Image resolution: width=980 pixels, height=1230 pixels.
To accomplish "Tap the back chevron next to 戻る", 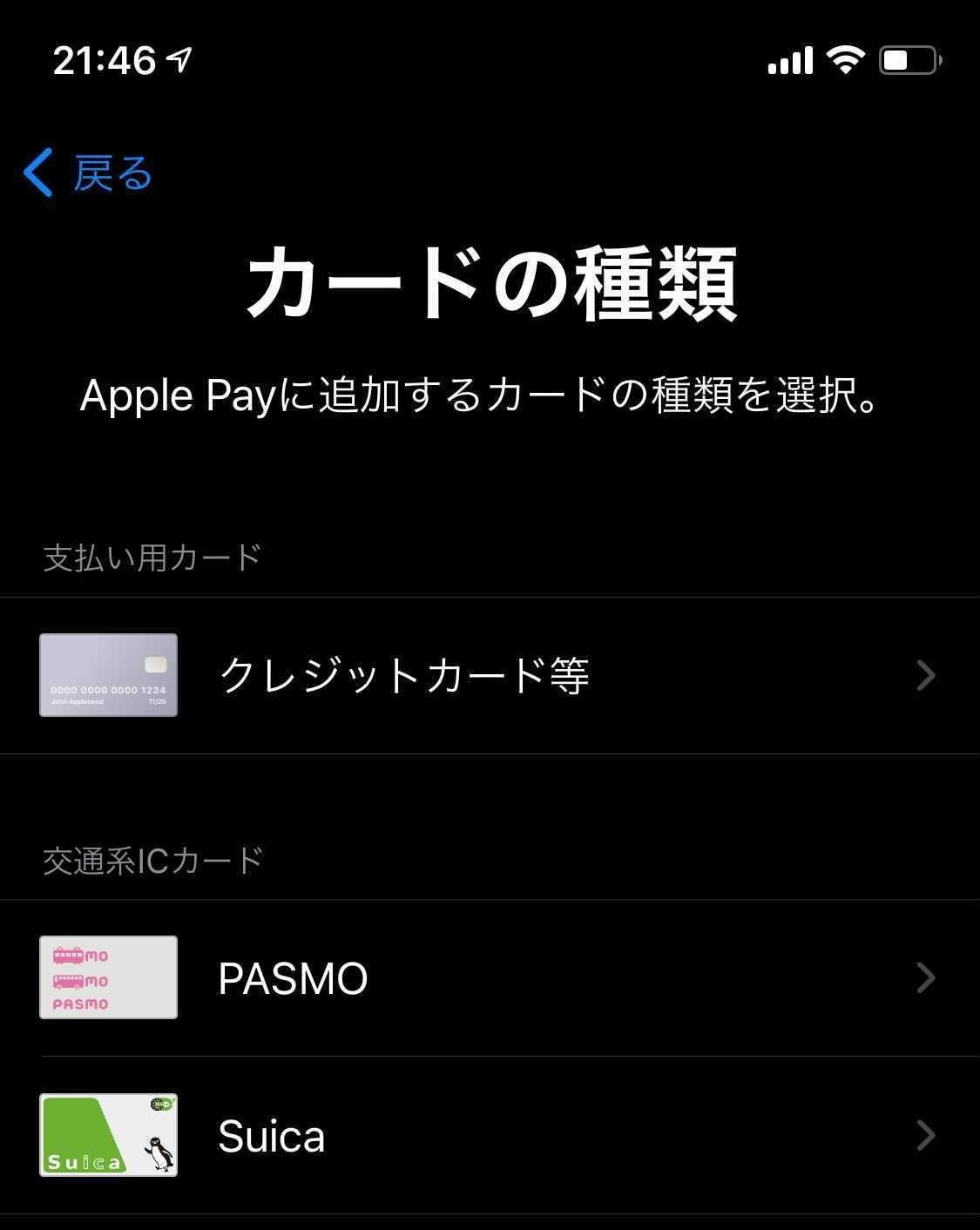I will tap(38, 172).
